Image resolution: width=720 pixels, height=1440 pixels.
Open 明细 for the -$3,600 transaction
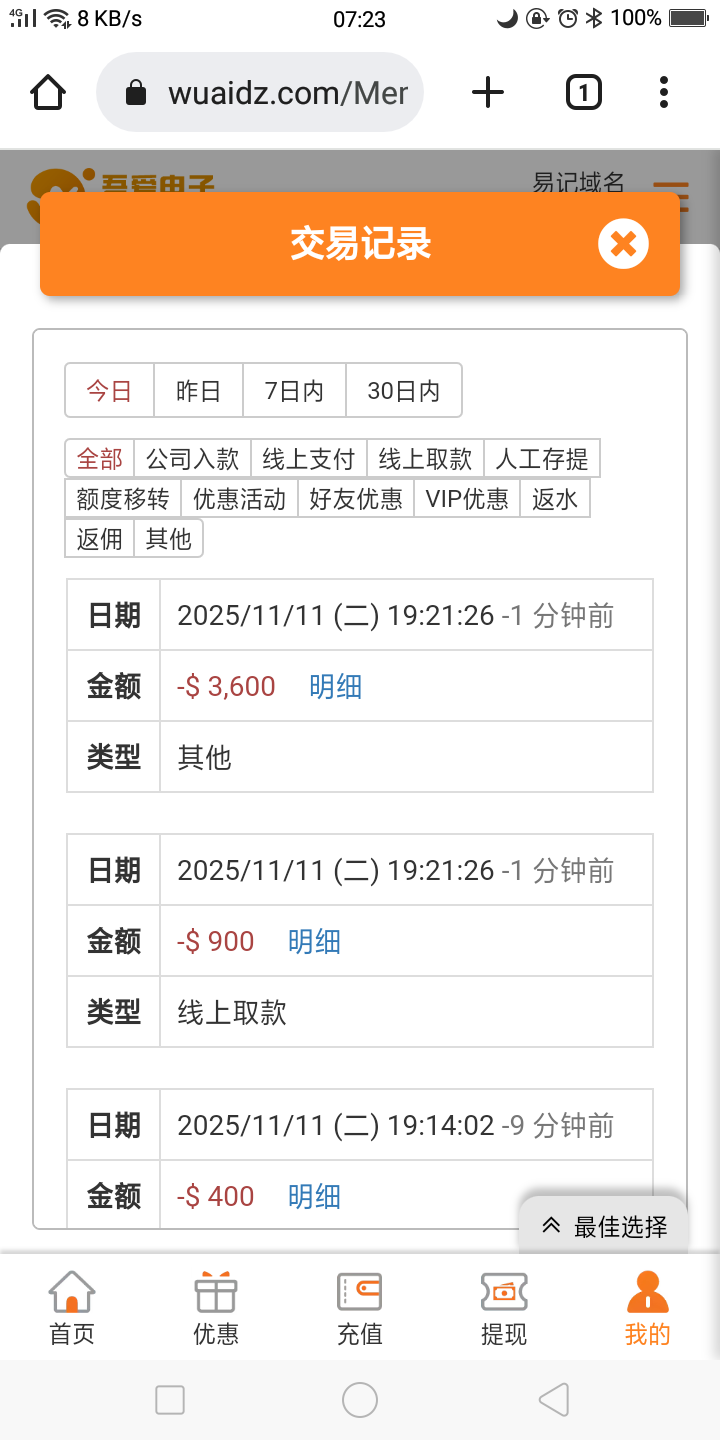[335, 687]
